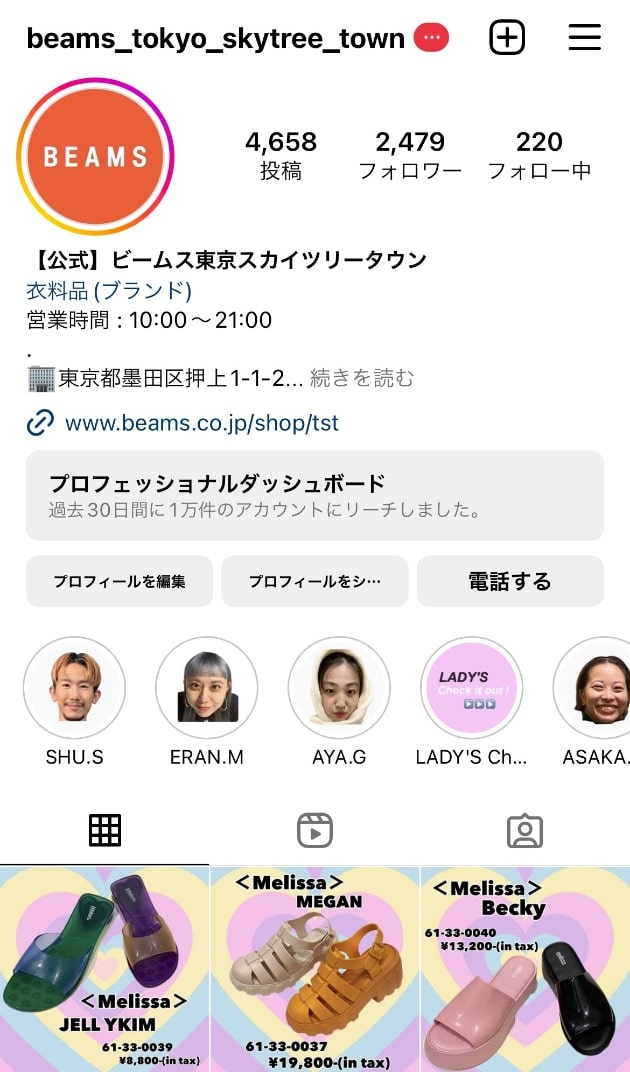Open the Melissa Becky post
The width and height of the screenshot is (630, 1072).
point(526,969)
